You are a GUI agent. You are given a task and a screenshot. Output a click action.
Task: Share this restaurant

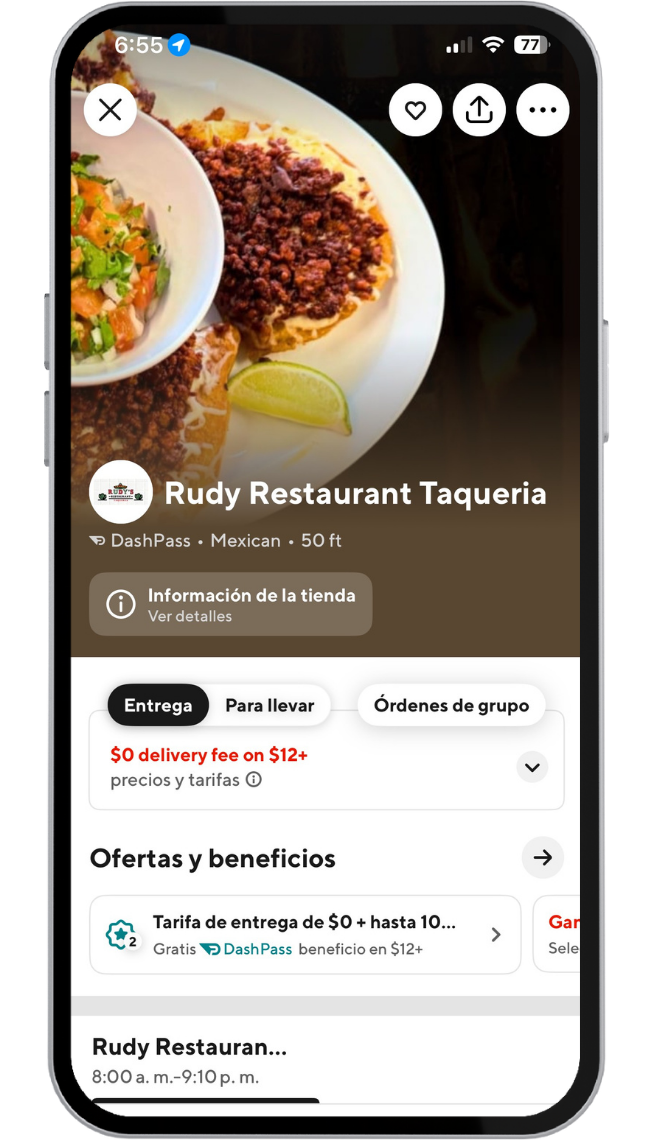(479, 110)
